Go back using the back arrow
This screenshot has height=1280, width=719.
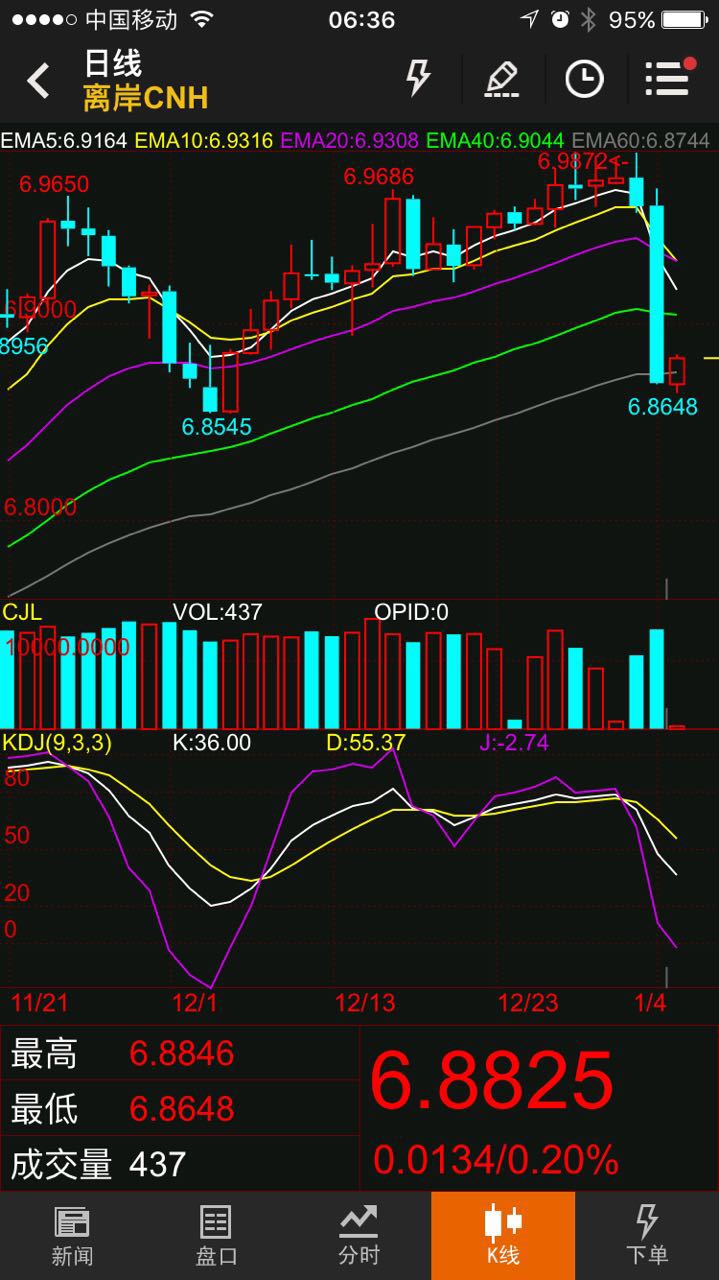38,81
